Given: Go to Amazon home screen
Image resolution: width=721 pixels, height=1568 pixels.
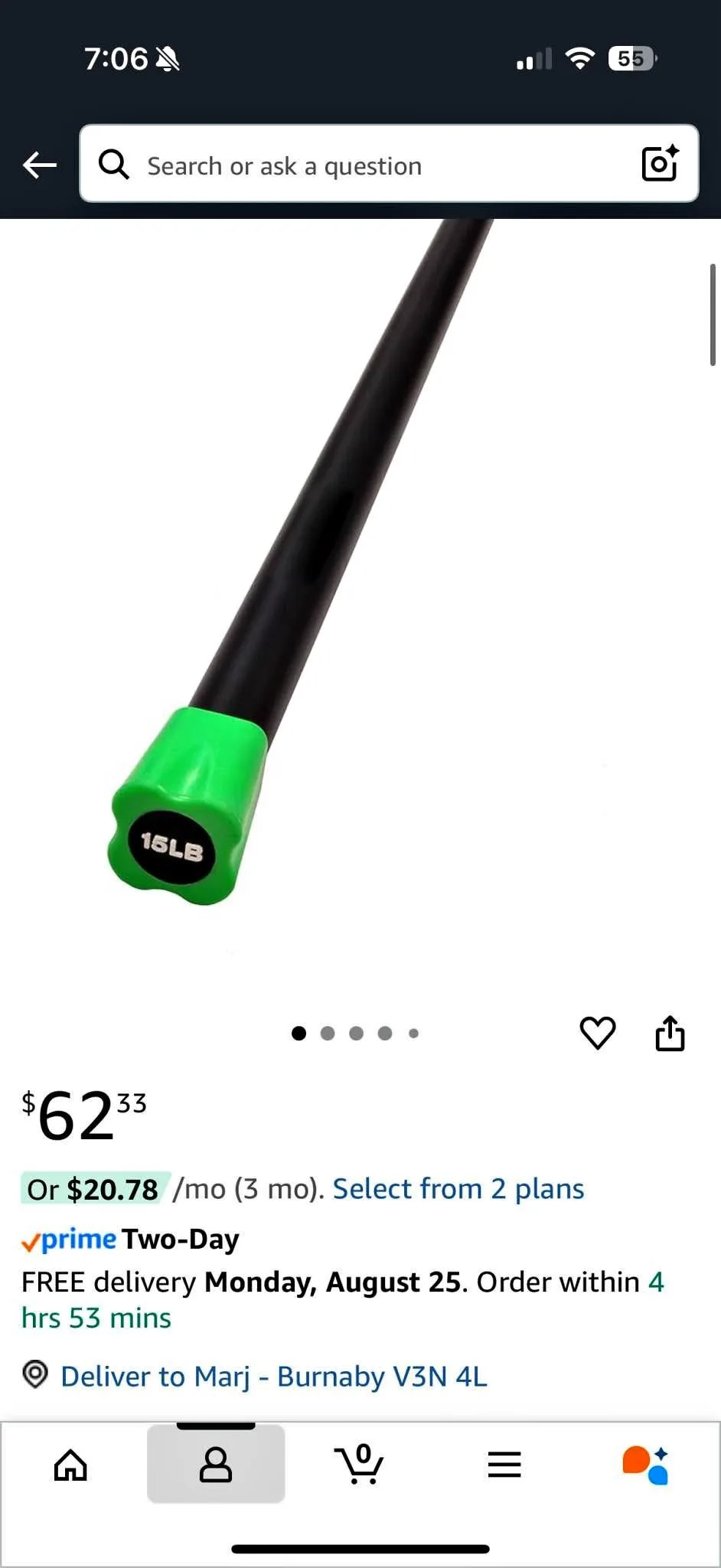Looking at the screenshot, I should [x=70, y=1465].
